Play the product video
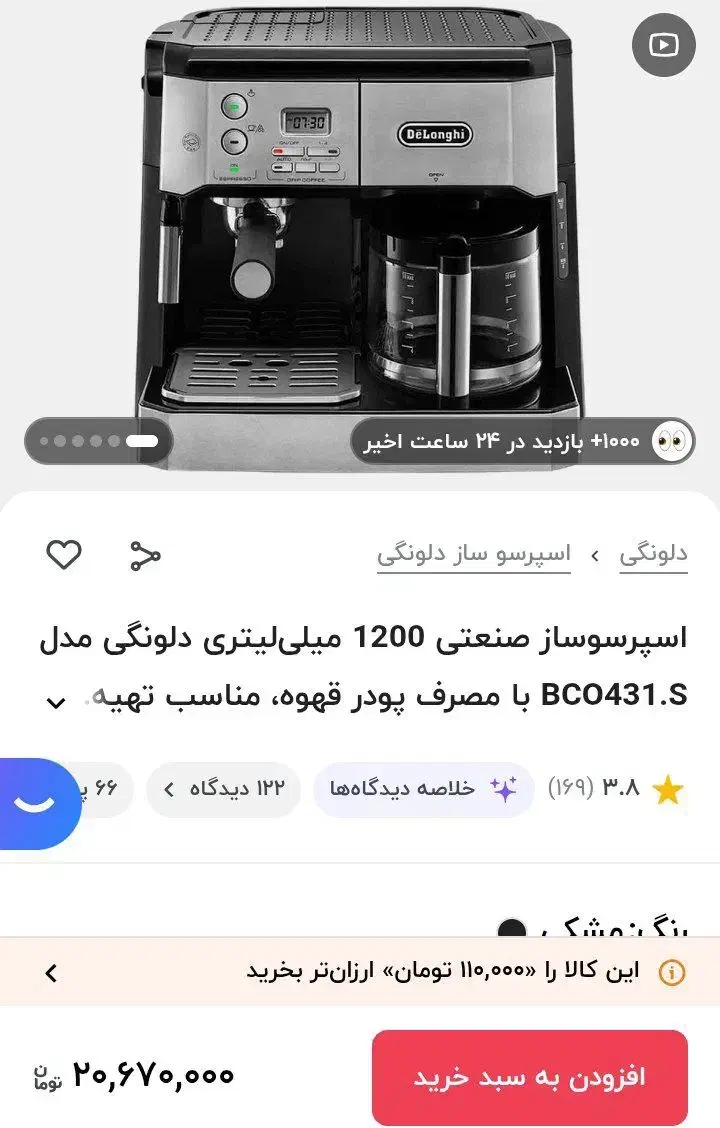720x1128 pixels. click(663, 45)
